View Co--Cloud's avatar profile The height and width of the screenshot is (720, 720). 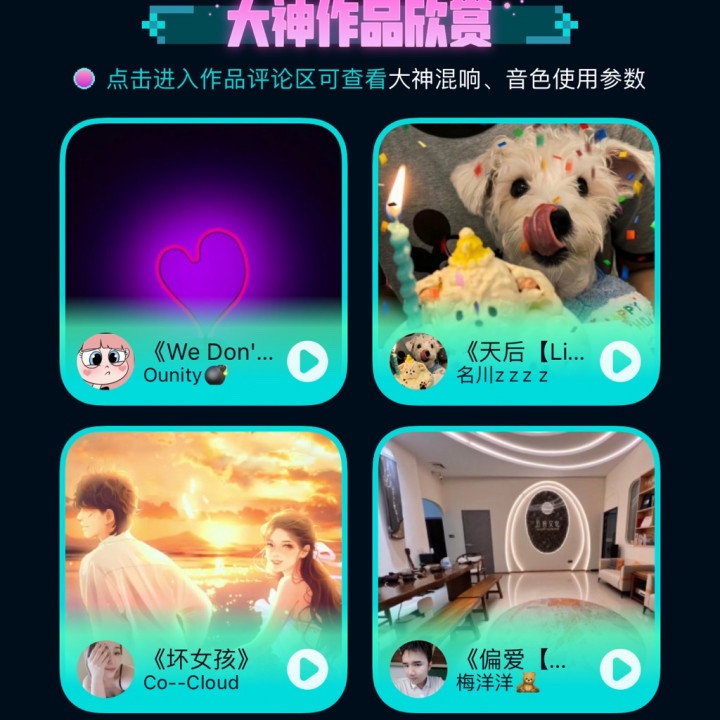pos(105,669)
